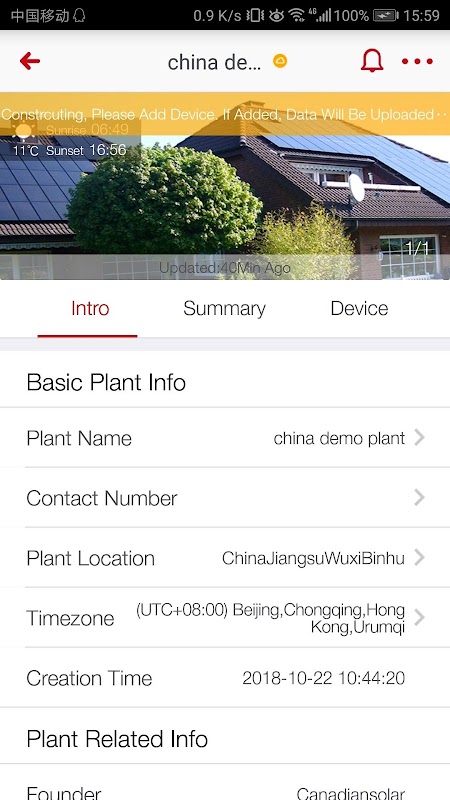Edit the Plant Name row
The width and height of the screenshot is (450, 800).
[225, 438]
